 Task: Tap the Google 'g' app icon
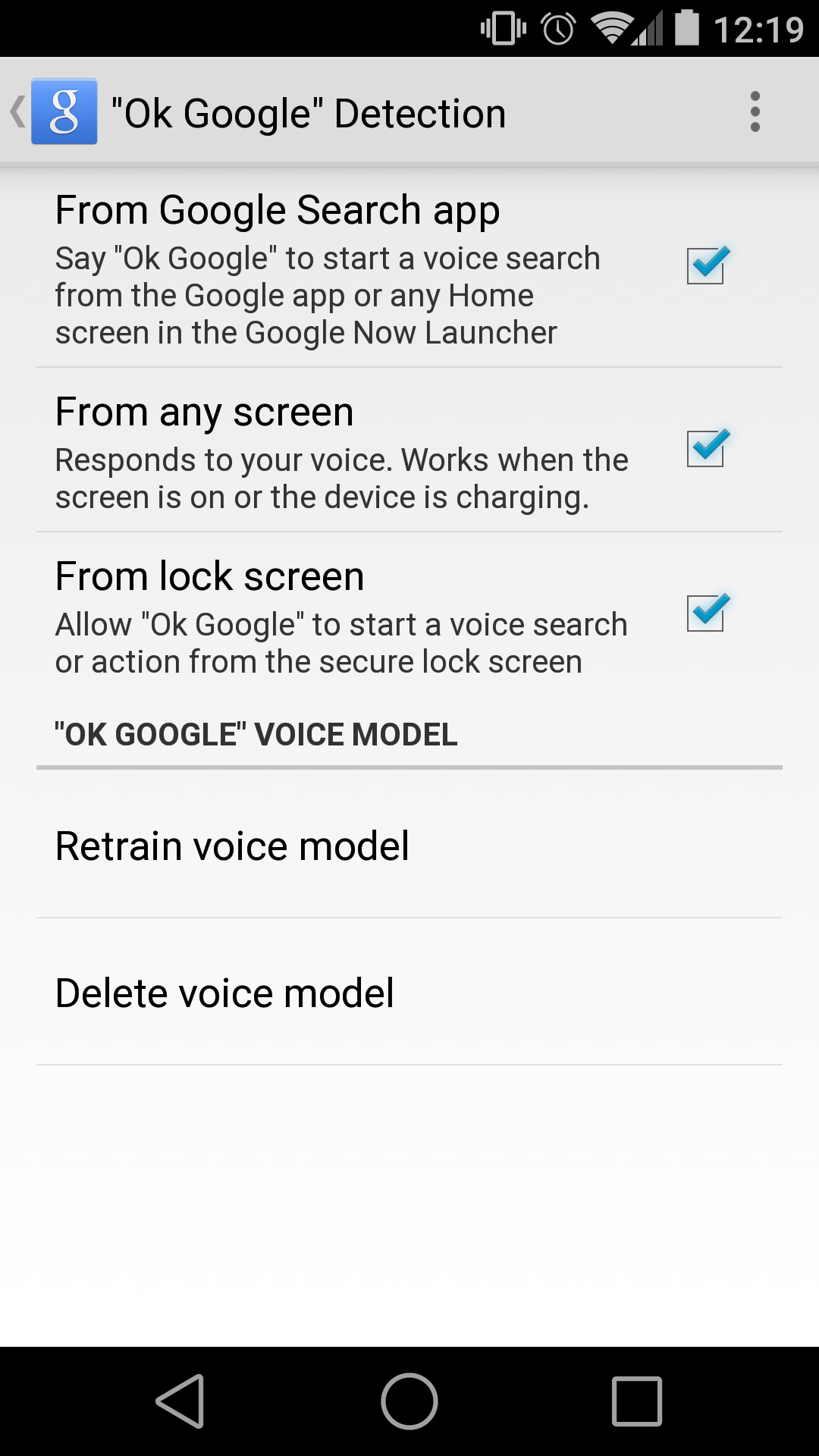64,111
